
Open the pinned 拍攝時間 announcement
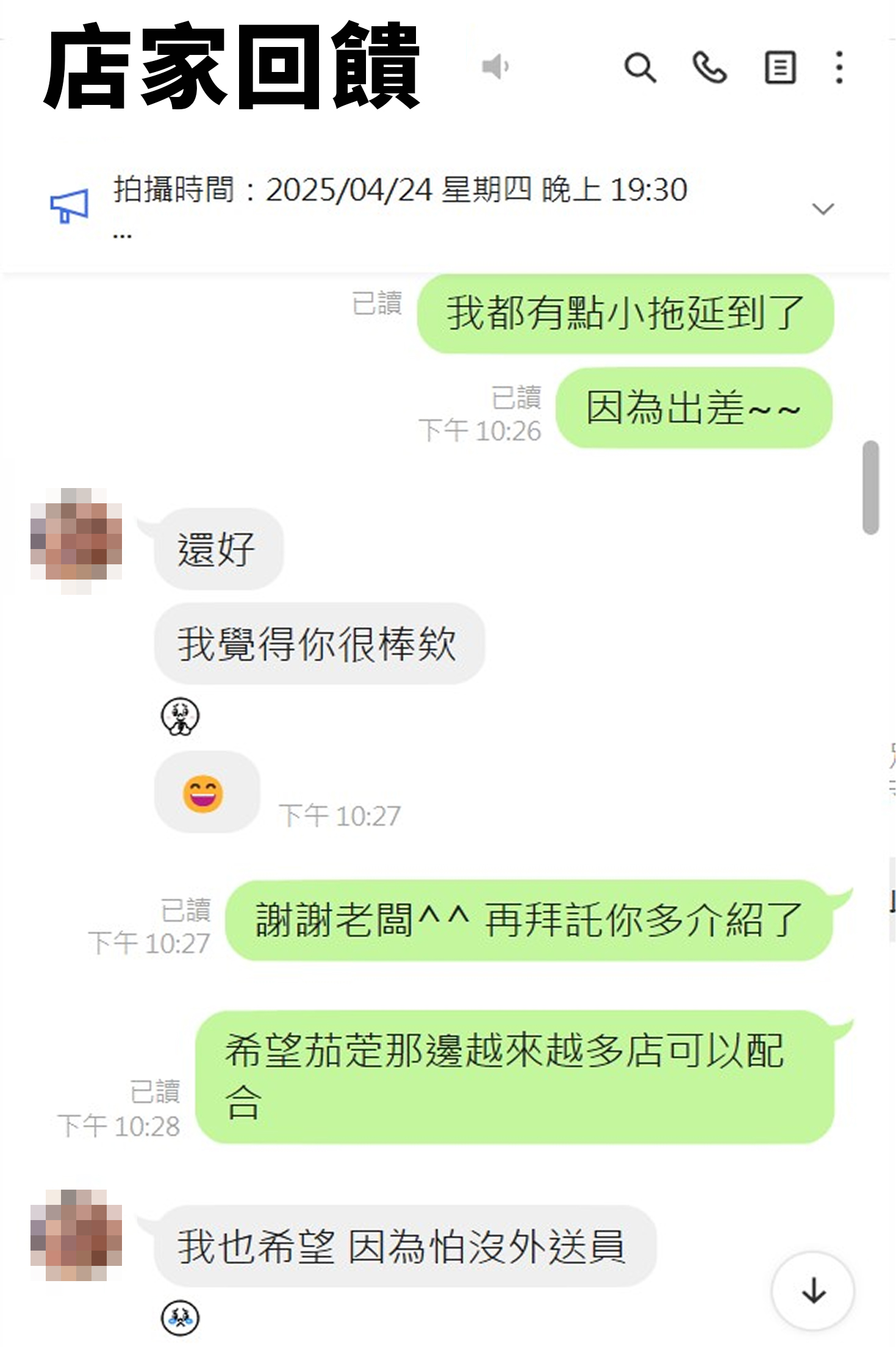click(400, 190)
